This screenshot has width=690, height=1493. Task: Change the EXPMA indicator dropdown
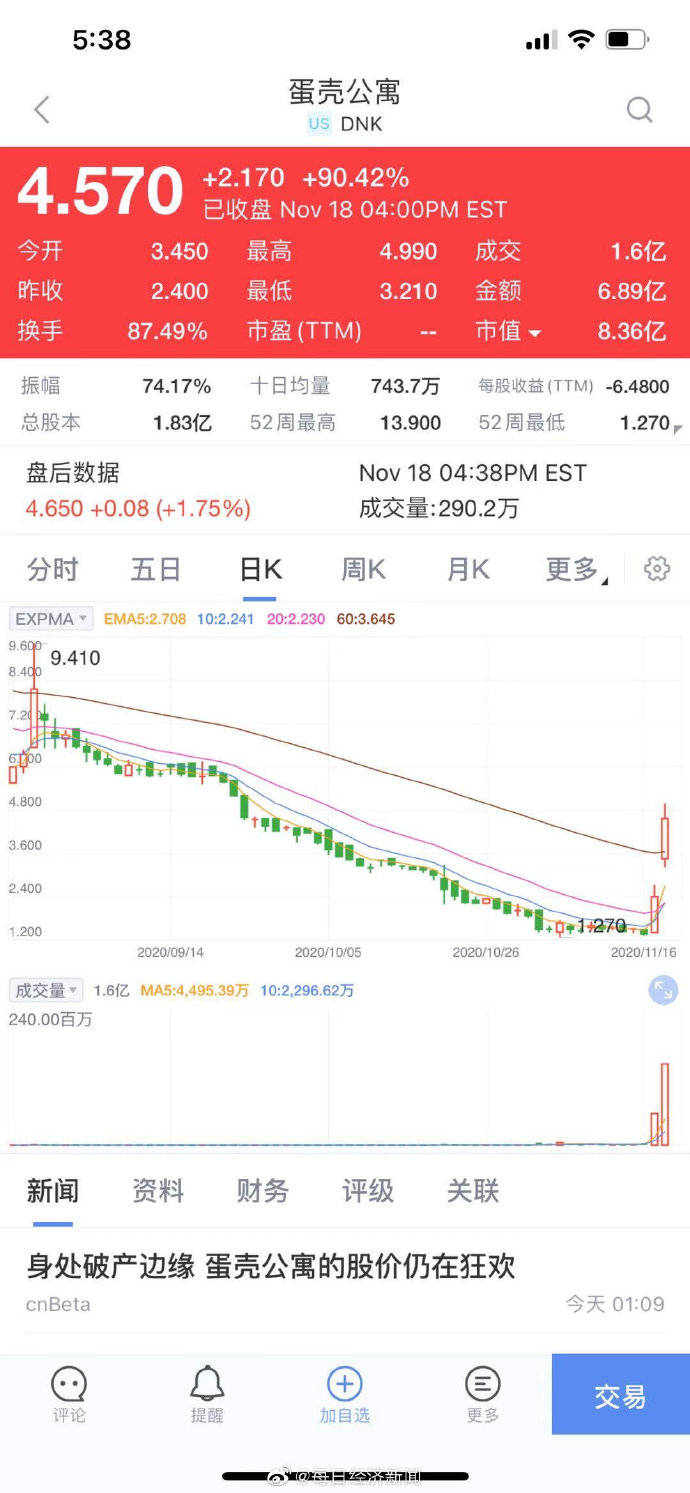pos(51,619)
